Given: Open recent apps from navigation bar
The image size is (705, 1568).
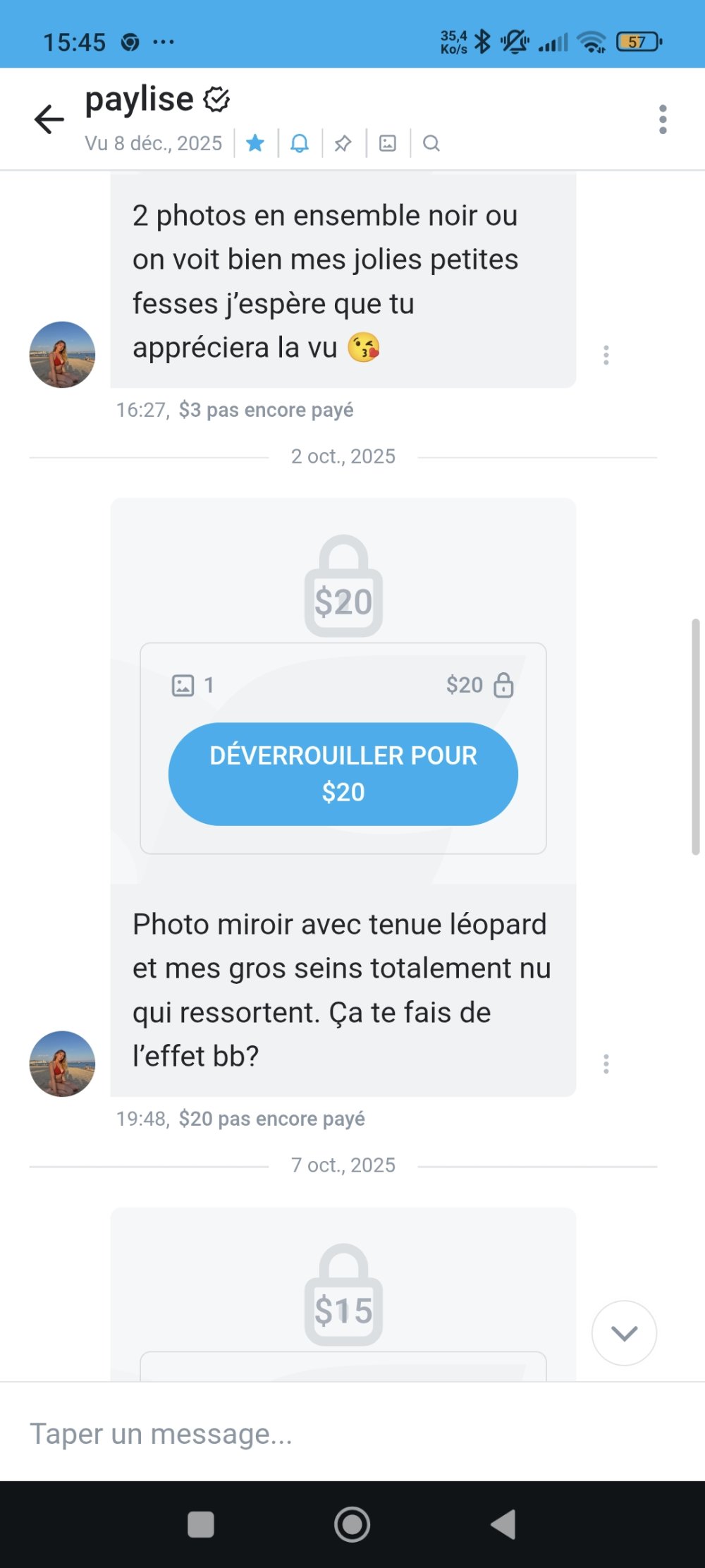Looking at the screenshot, I should [x=201, y=1524].
